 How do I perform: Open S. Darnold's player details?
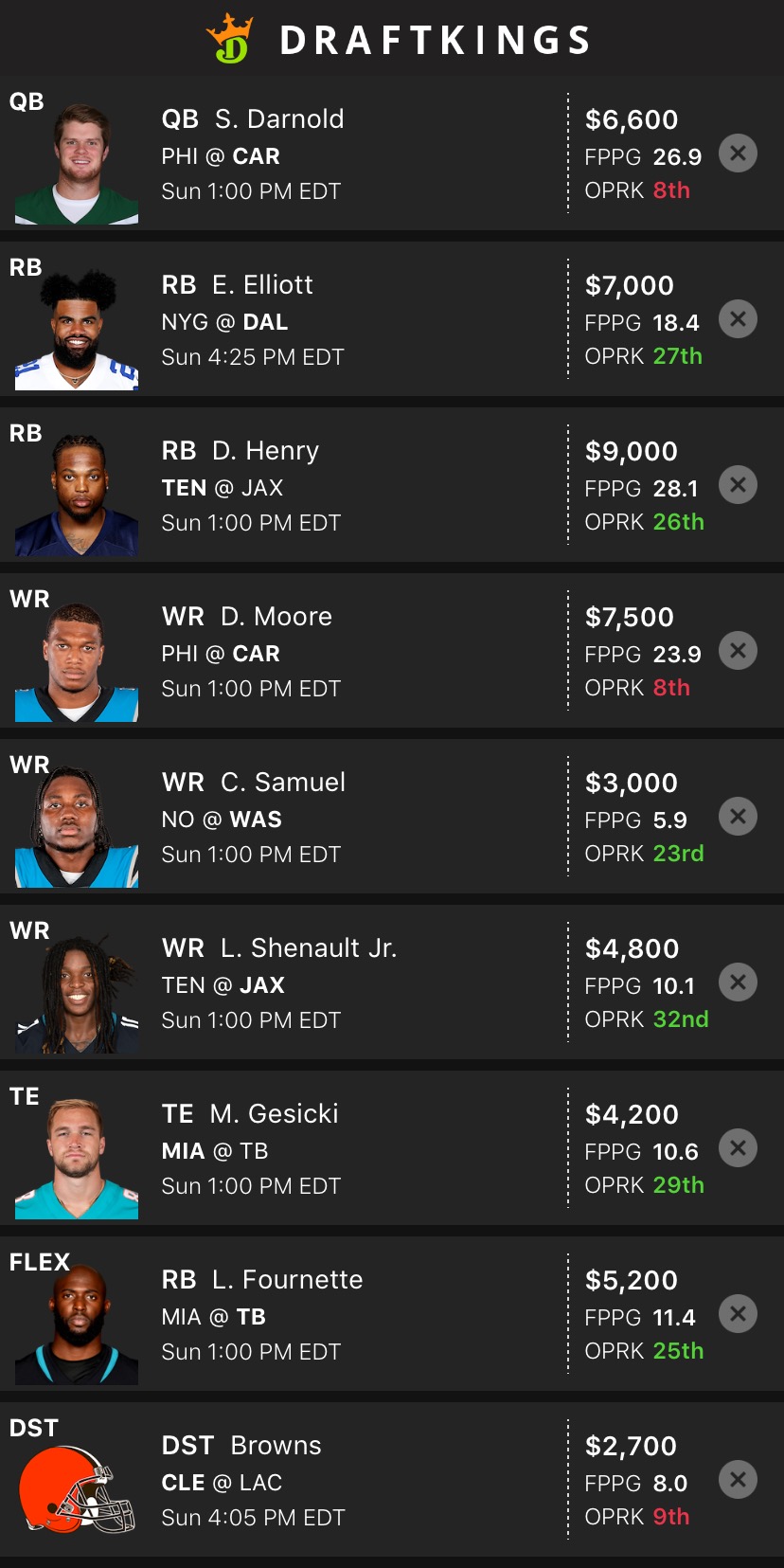click(x=279, y=119)
